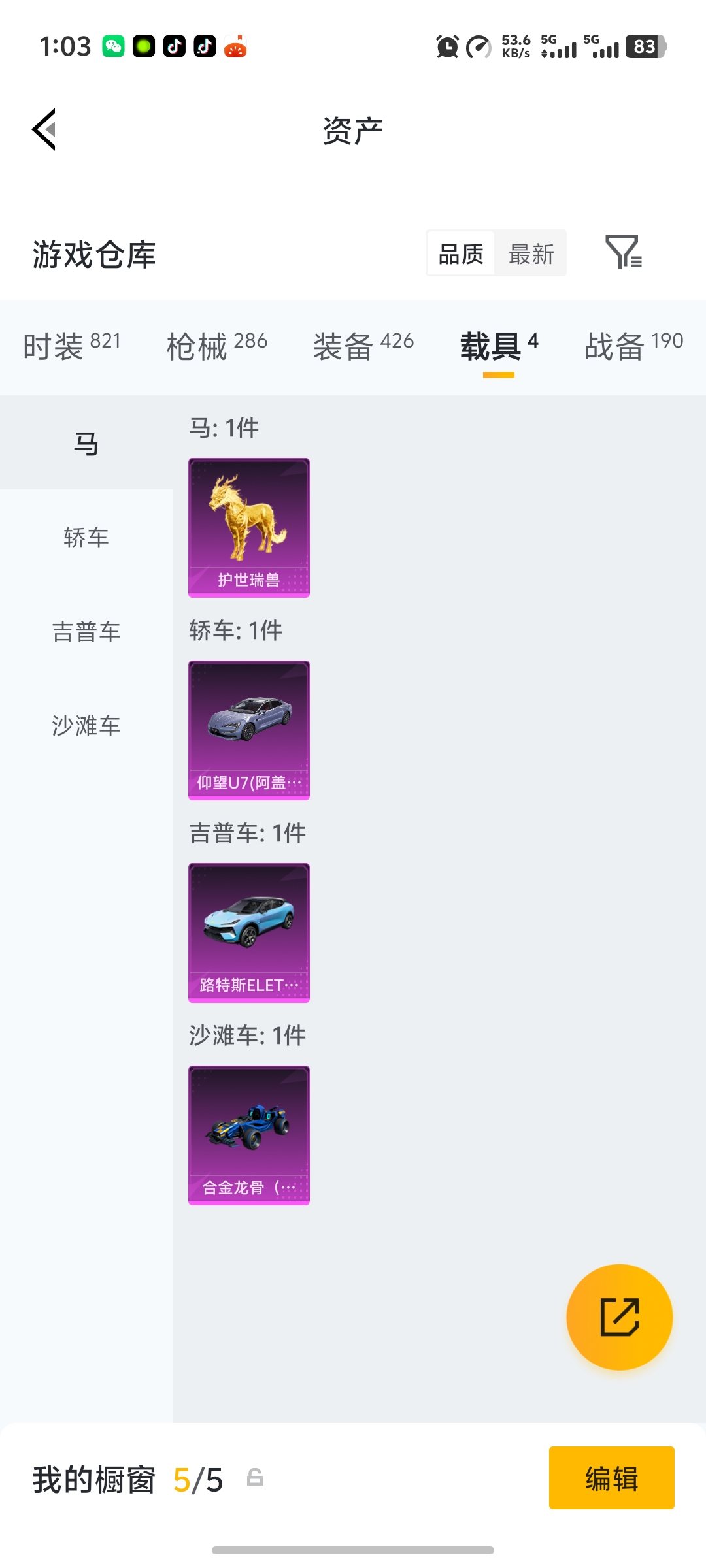Tap the back arrow to leave 资产 page
The image size is (706, 1568).
[x=43, y=129]
